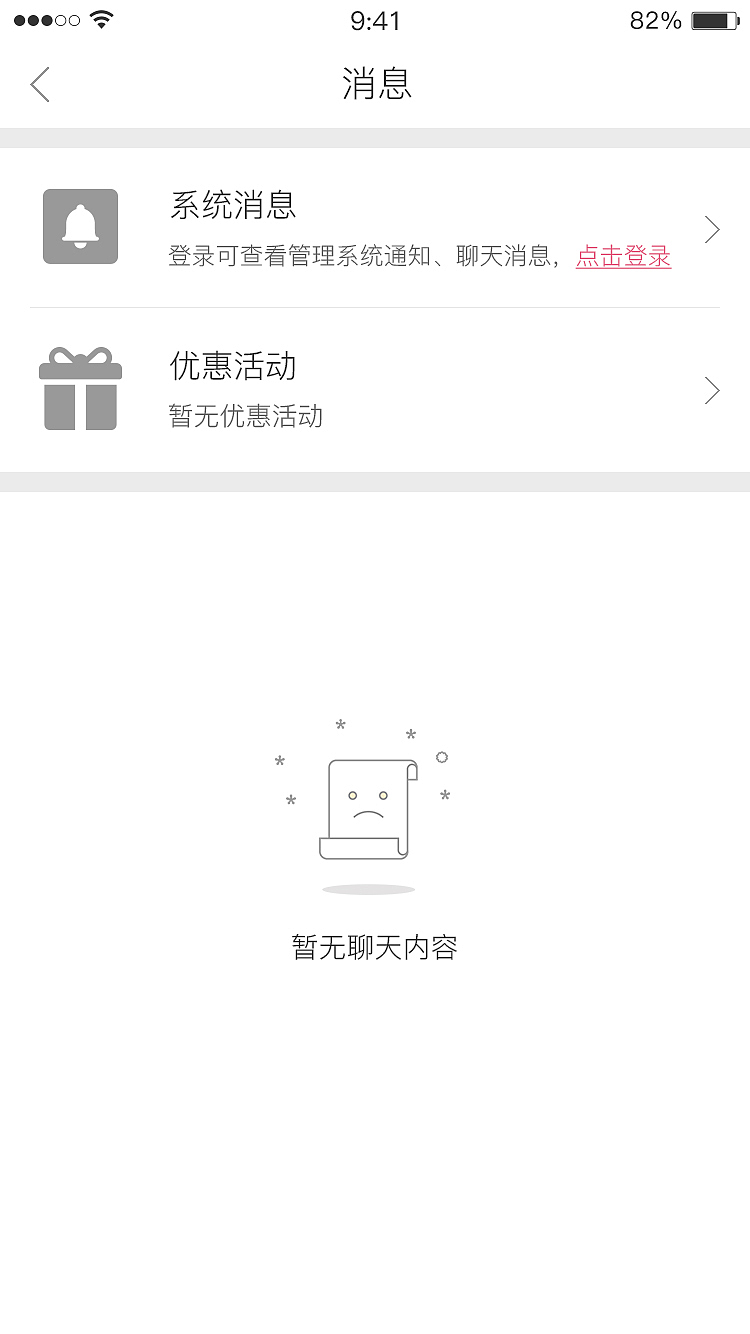Tap the 暂无聊天内容 empty-state text
Image resolution: width=750 pixels, height=1334 pixels.
coord(375,947)
